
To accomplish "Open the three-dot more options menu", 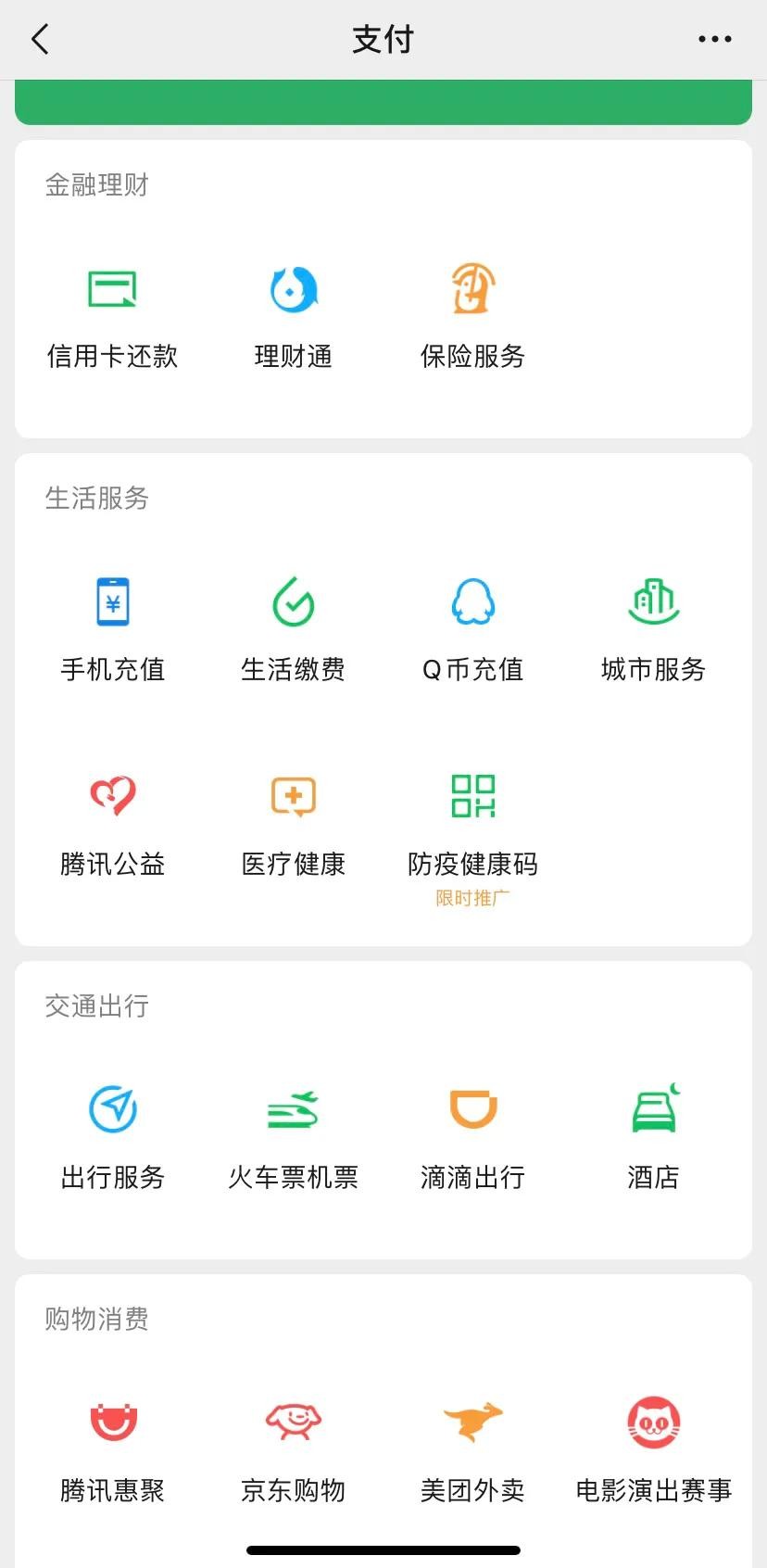I will (714, 40).
